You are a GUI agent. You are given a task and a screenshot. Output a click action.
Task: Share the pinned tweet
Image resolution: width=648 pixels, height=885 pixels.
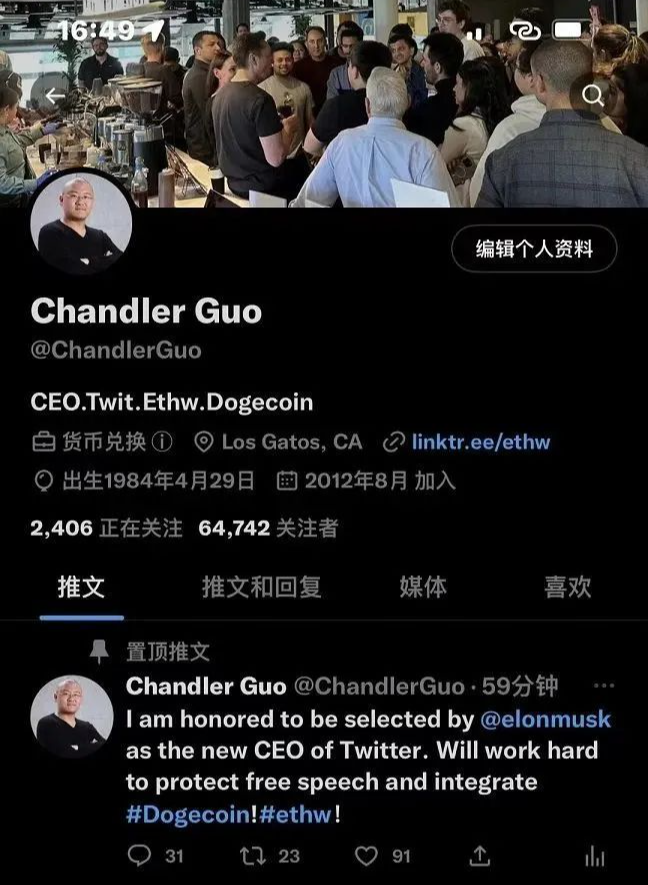point(481,855)
